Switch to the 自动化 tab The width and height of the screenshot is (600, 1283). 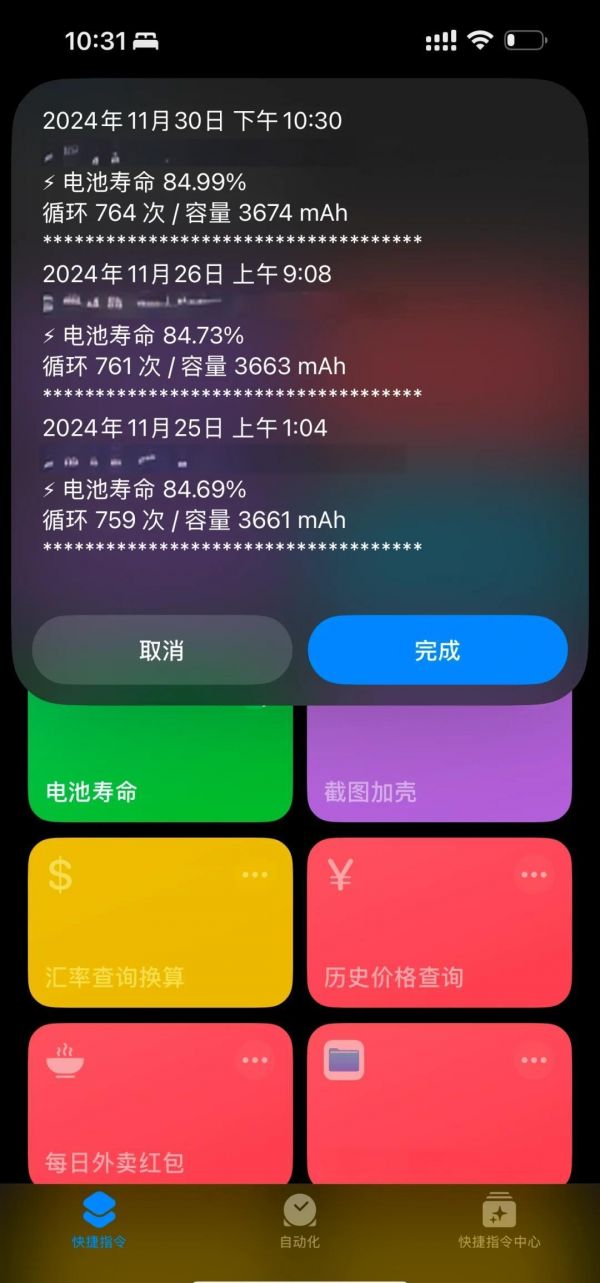[x=300, y=1221]
